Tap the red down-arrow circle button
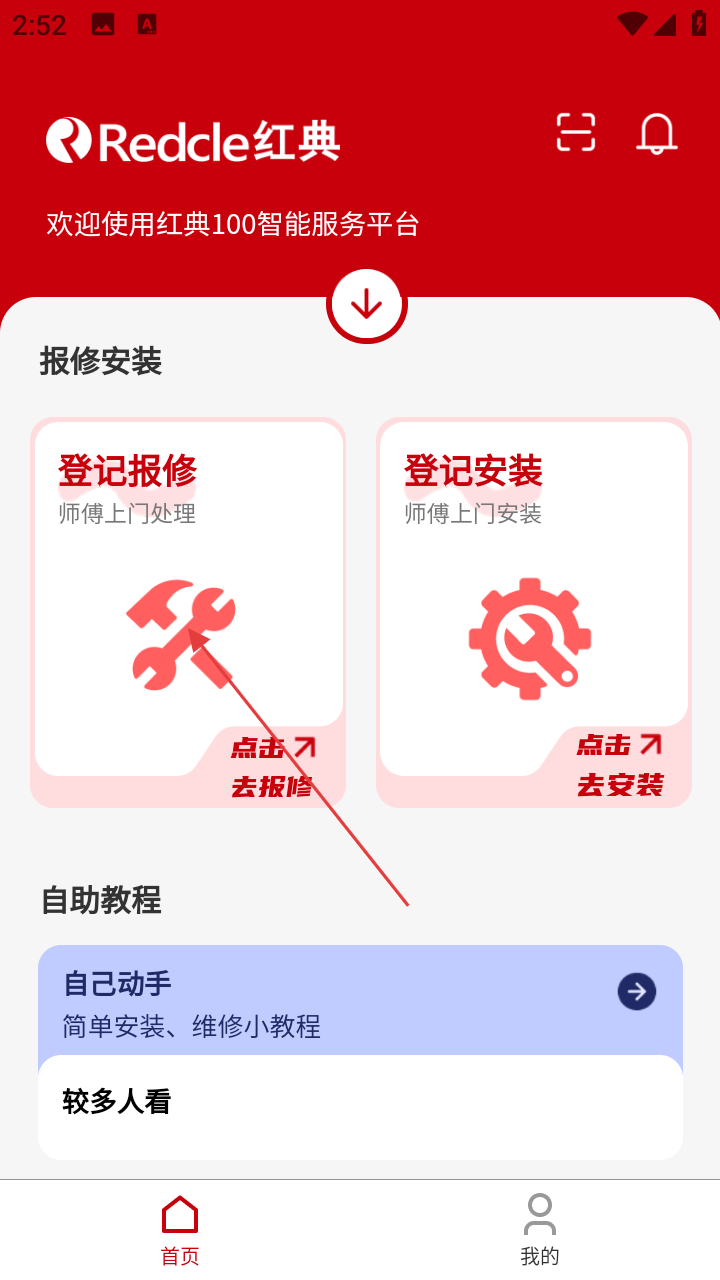 [x=367, y=304]
